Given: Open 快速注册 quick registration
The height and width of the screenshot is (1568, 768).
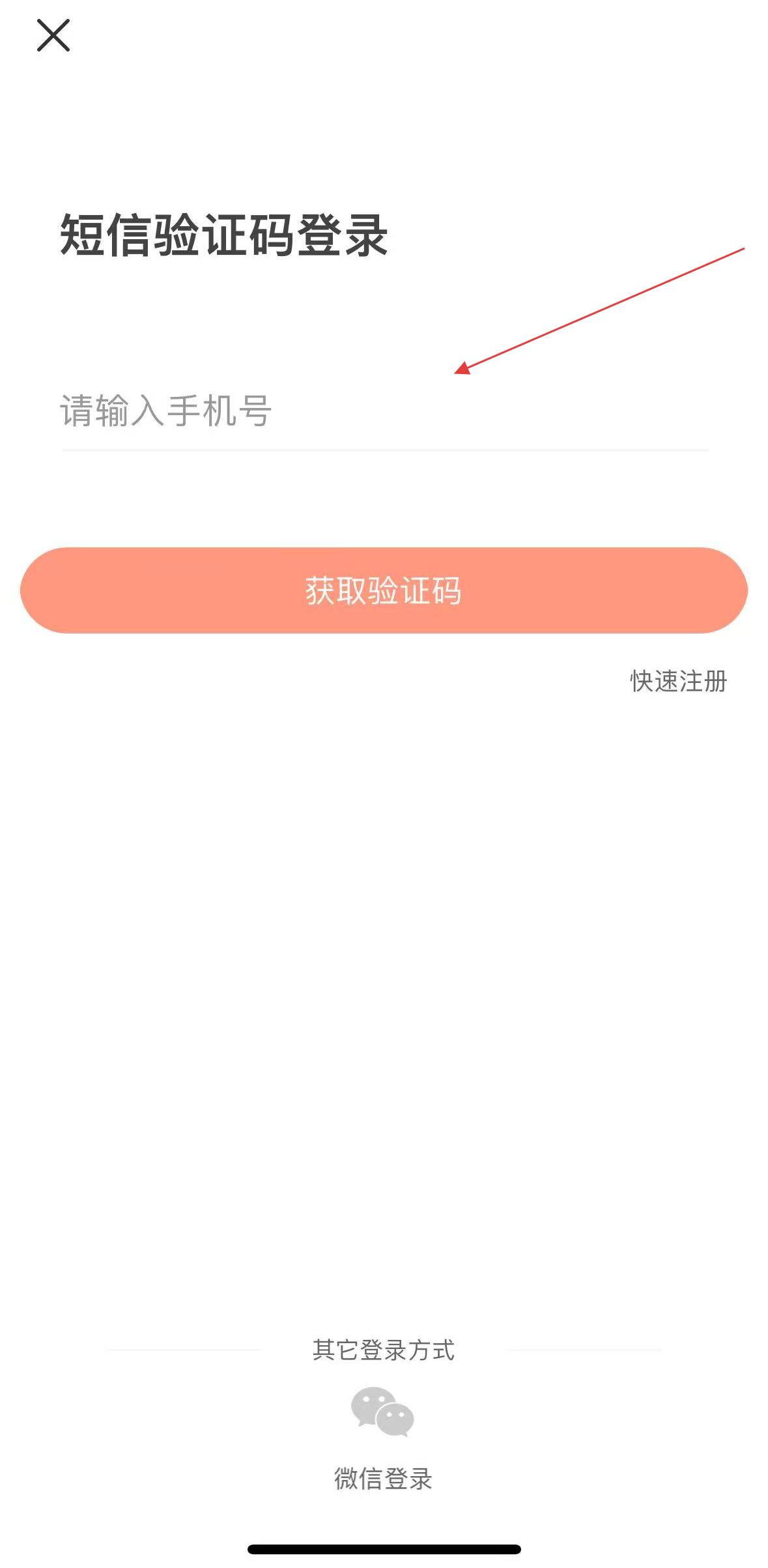Looking at the screenshot, I should [x=678, y=681].
